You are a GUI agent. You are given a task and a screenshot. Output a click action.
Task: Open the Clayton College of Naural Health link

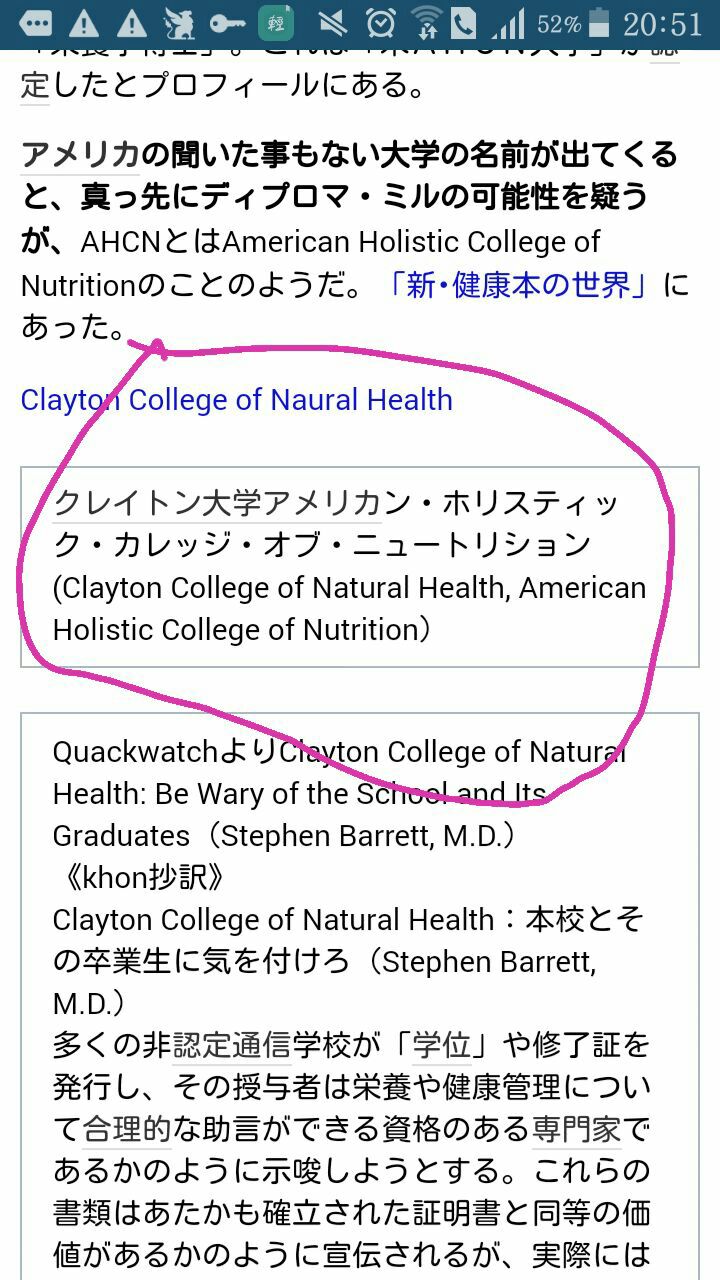tap(236, 400)
